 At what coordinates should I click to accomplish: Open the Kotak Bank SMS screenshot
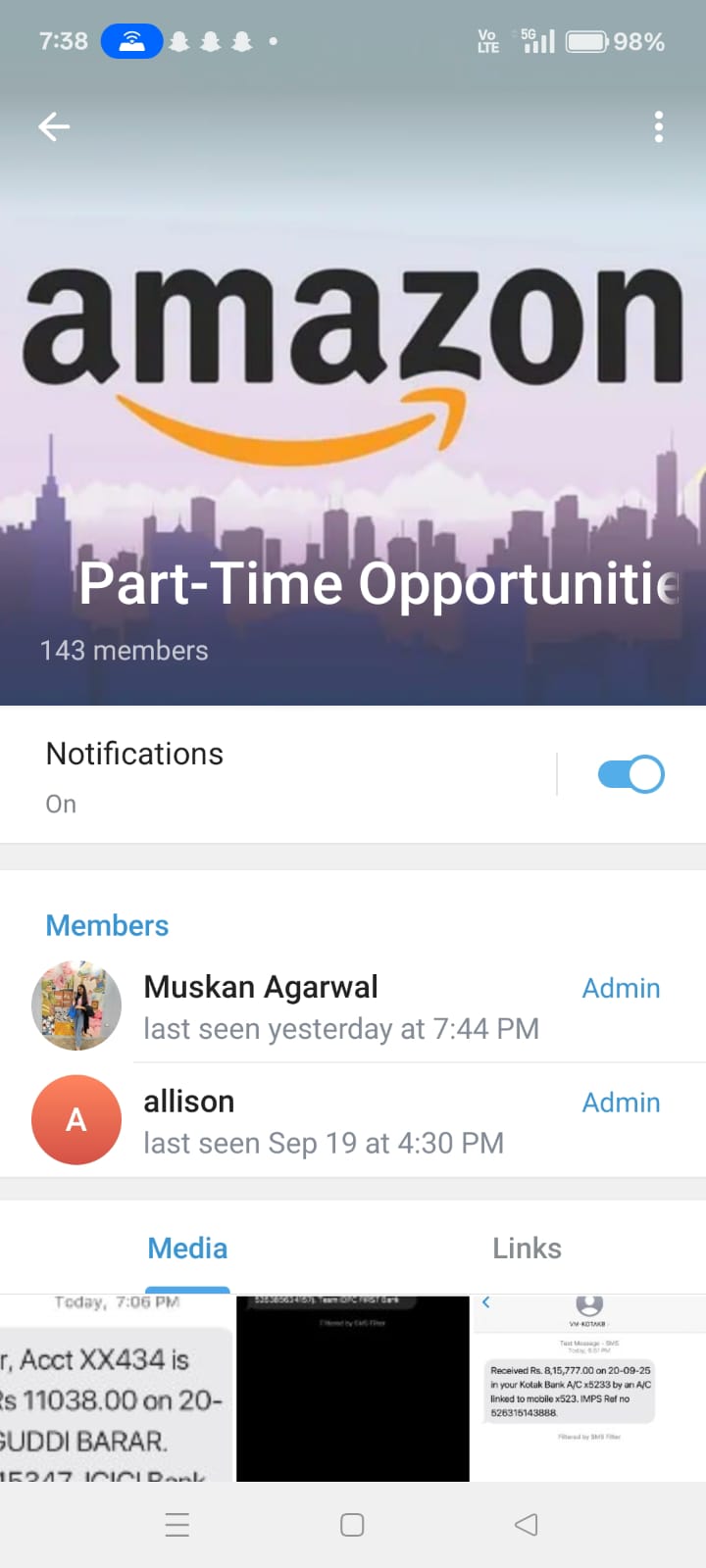[588, 1387]
